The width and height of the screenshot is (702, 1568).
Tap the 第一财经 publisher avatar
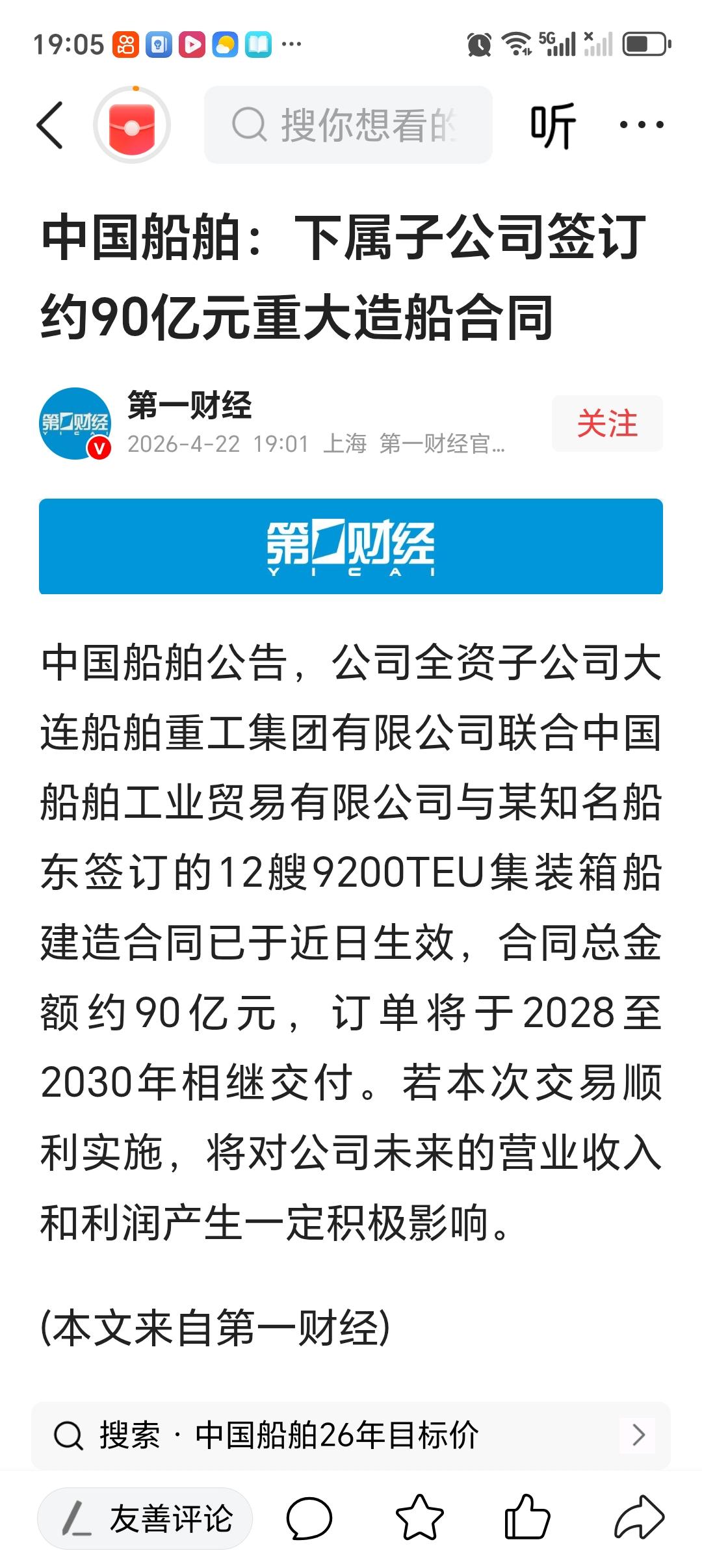(73, 423)
